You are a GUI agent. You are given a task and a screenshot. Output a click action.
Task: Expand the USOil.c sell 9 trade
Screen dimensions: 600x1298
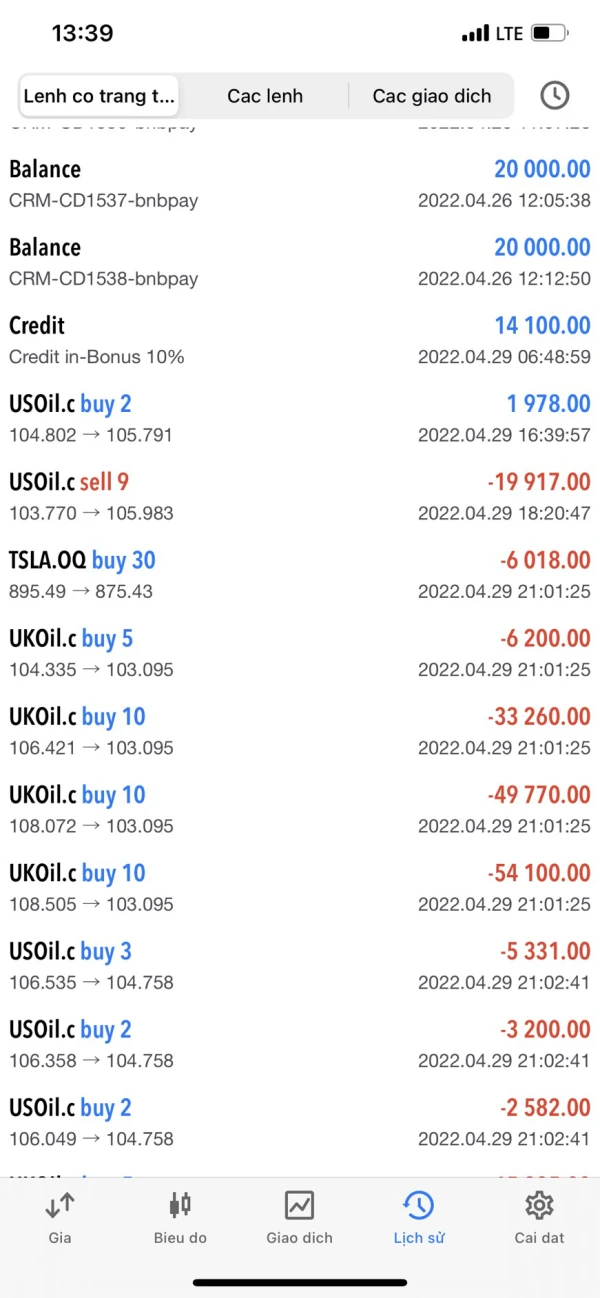(x=300, y=497)
